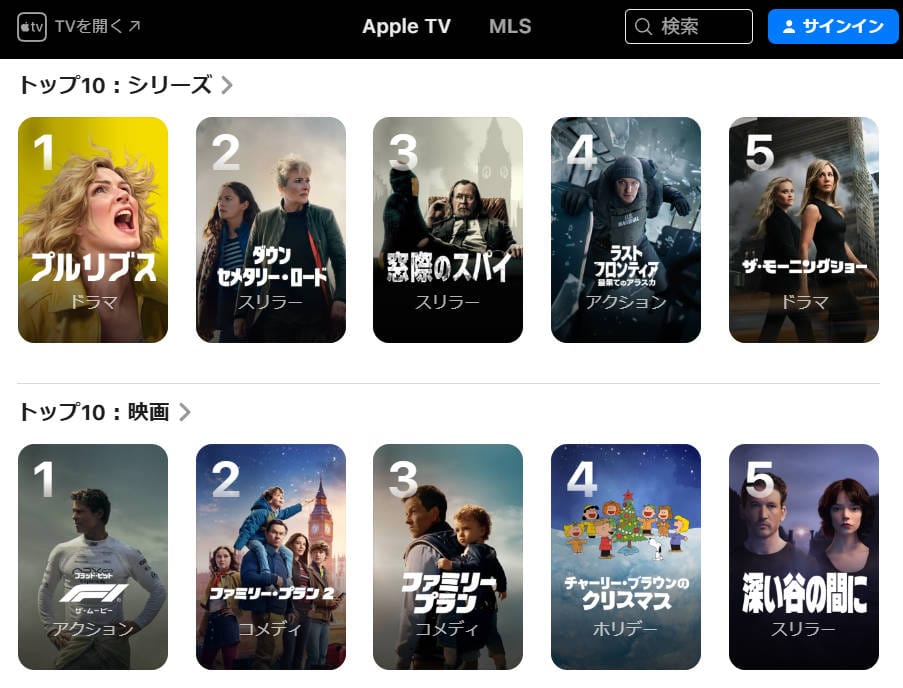This screenshot has width=903, height=688.
Task: Open the ラスト・フロンティア action card
Action: click(626, 230)
